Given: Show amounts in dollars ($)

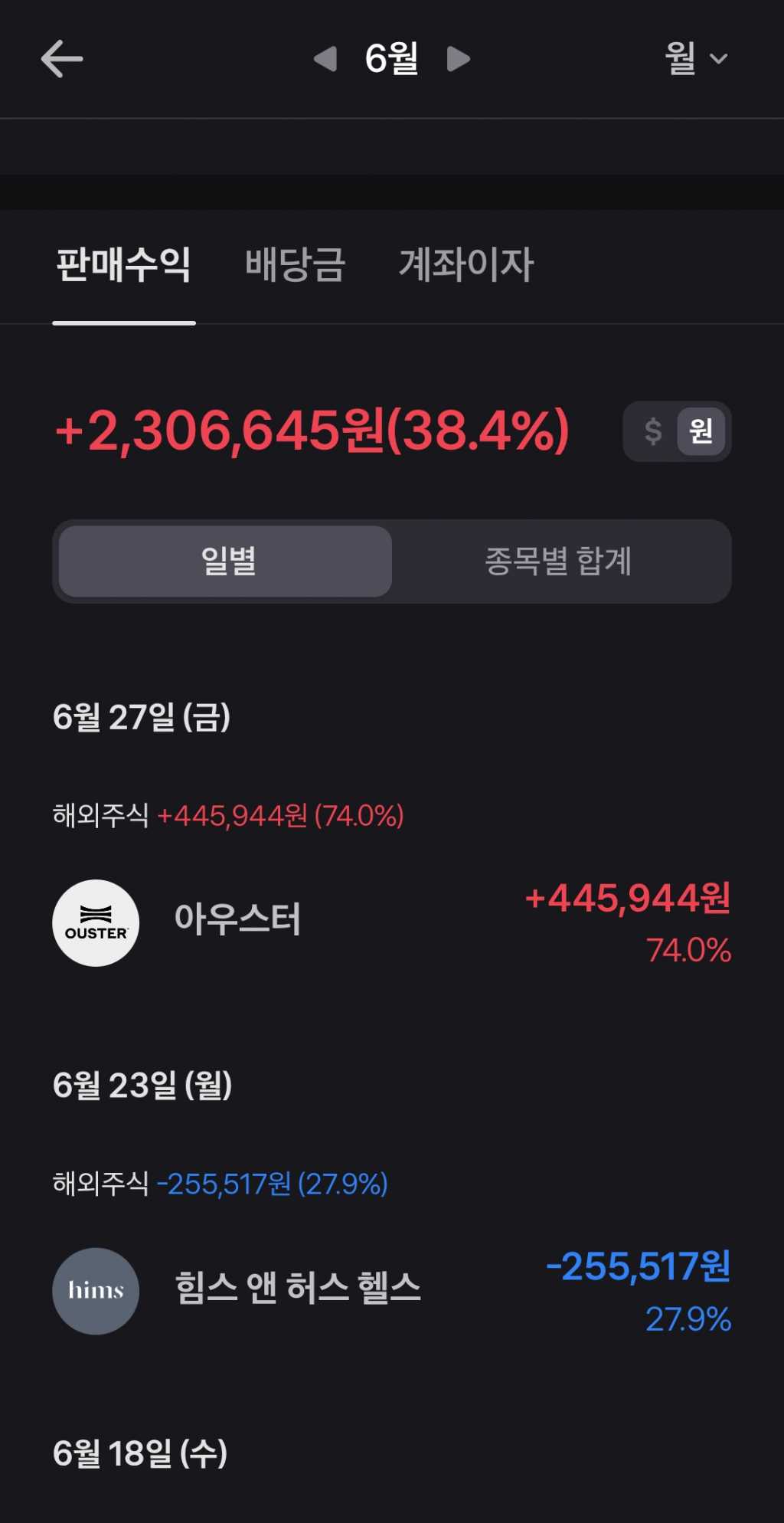Looking at the screenshot, I should coord(653,431).
